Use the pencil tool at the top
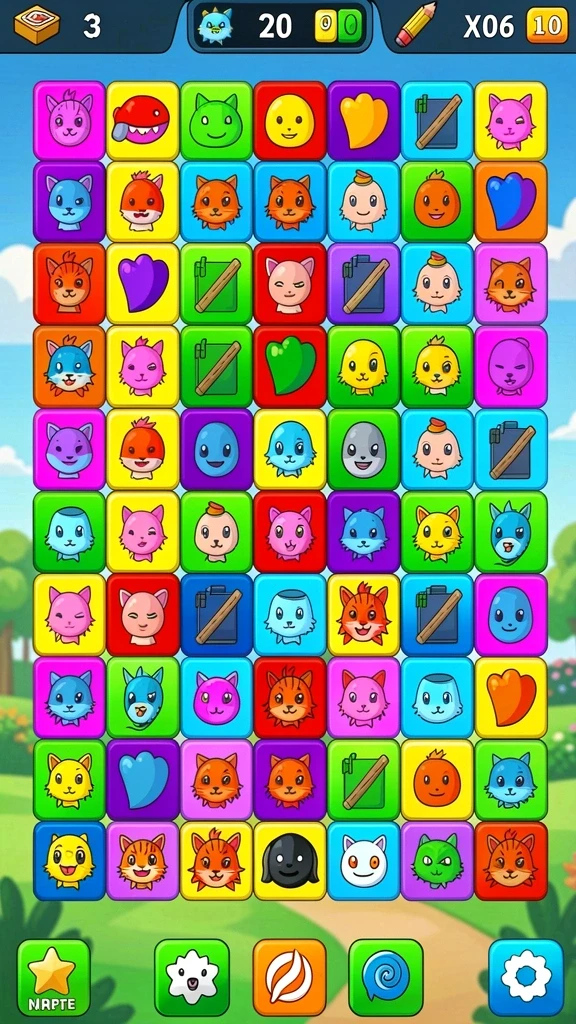Image resolution: width=576 pixels, height=1024 pixels. click(x=415, y=24)
